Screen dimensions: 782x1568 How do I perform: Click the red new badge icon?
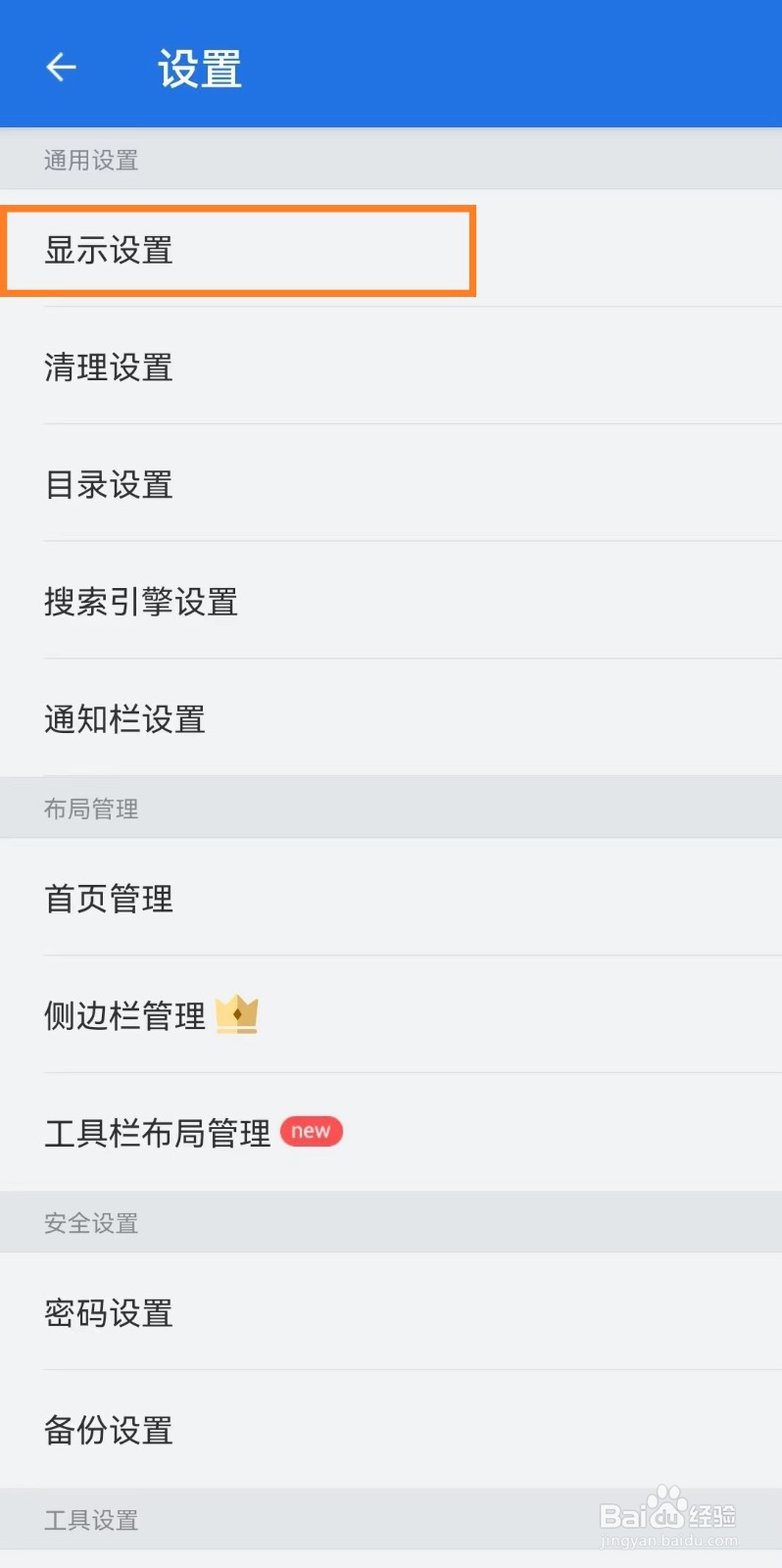(x=311, y=1131)
